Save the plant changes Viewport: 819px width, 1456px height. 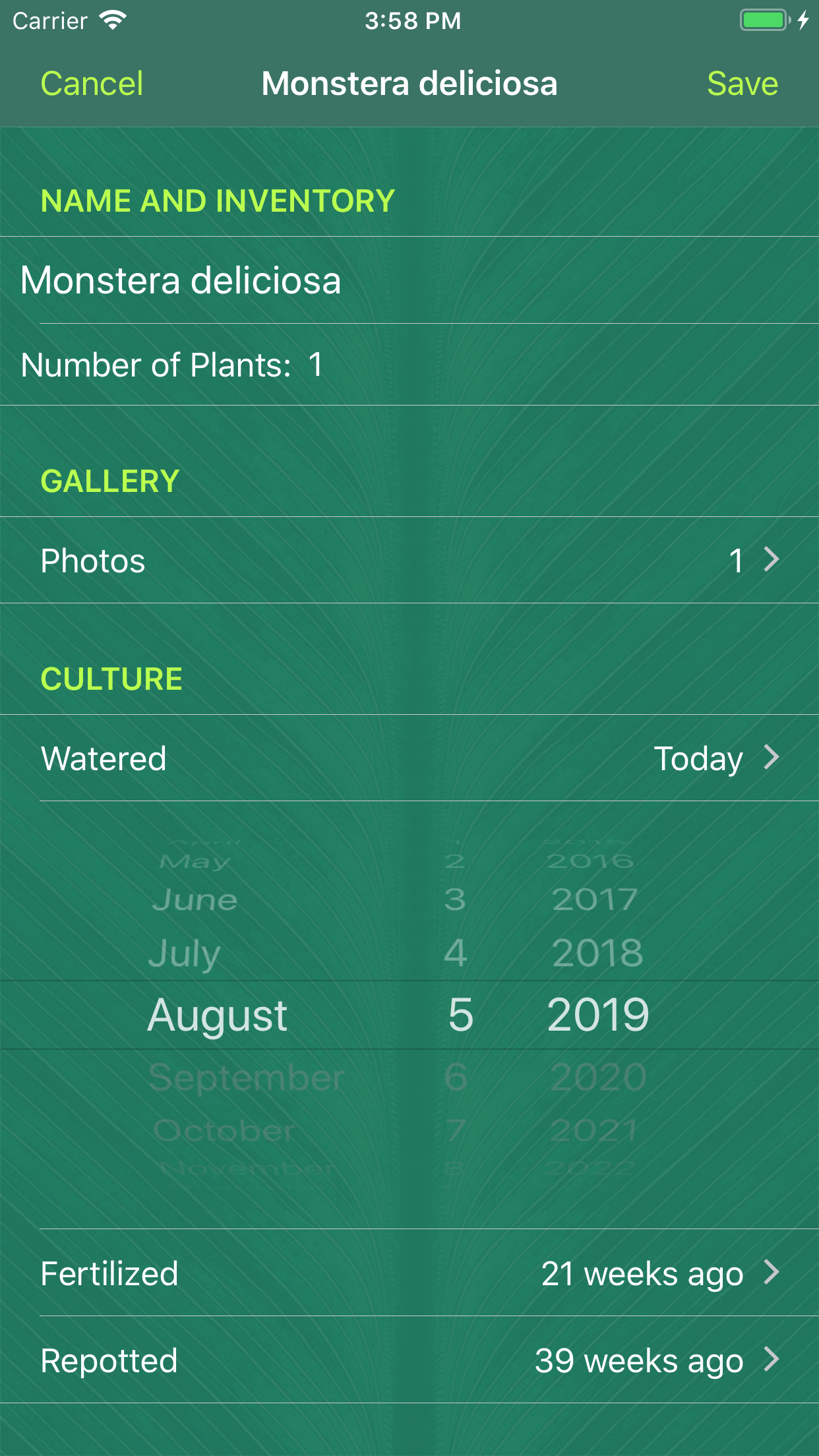742,84
